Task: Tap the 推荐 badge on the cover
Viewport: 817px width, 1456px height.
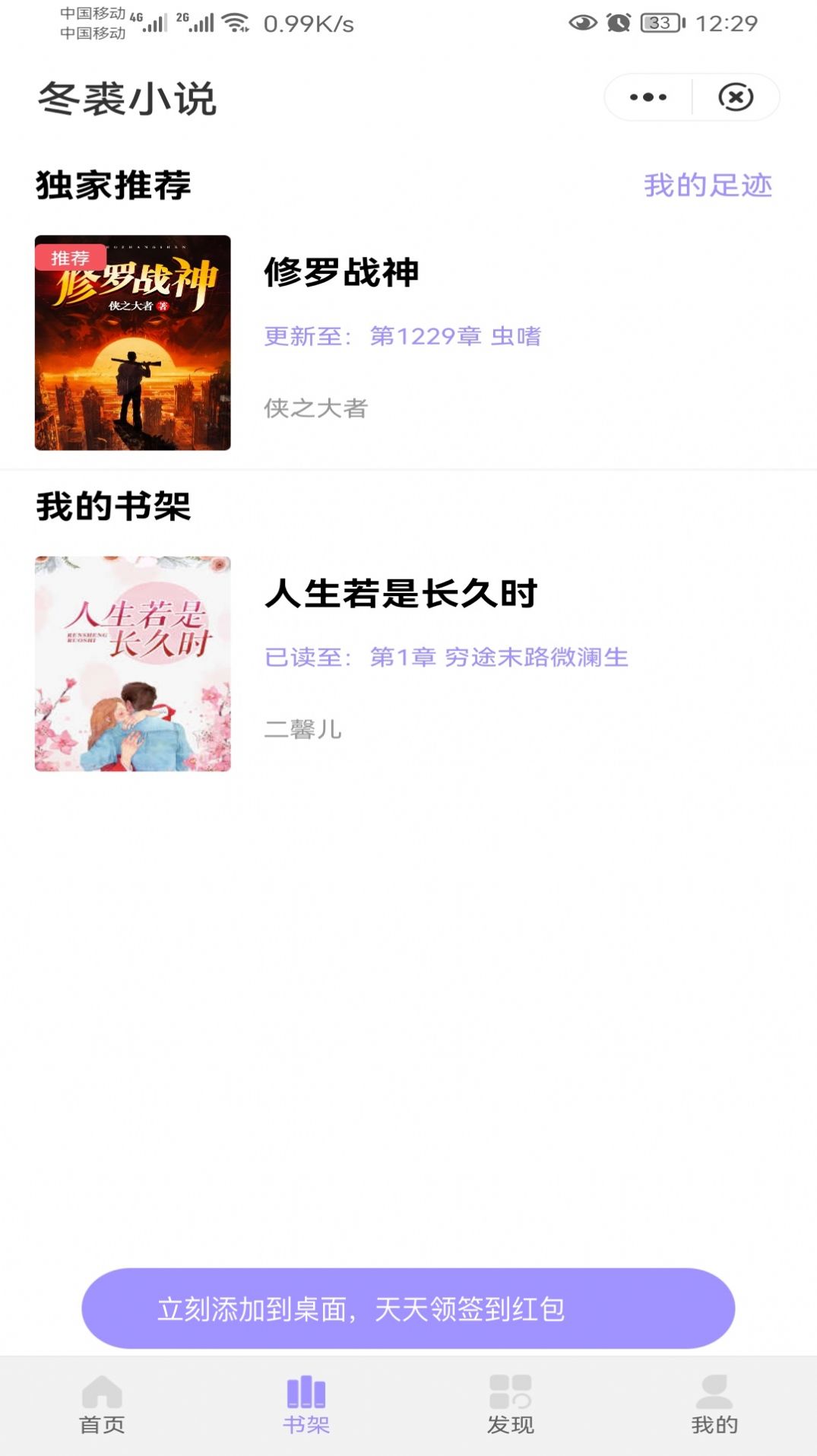Action: coord(72,256)
